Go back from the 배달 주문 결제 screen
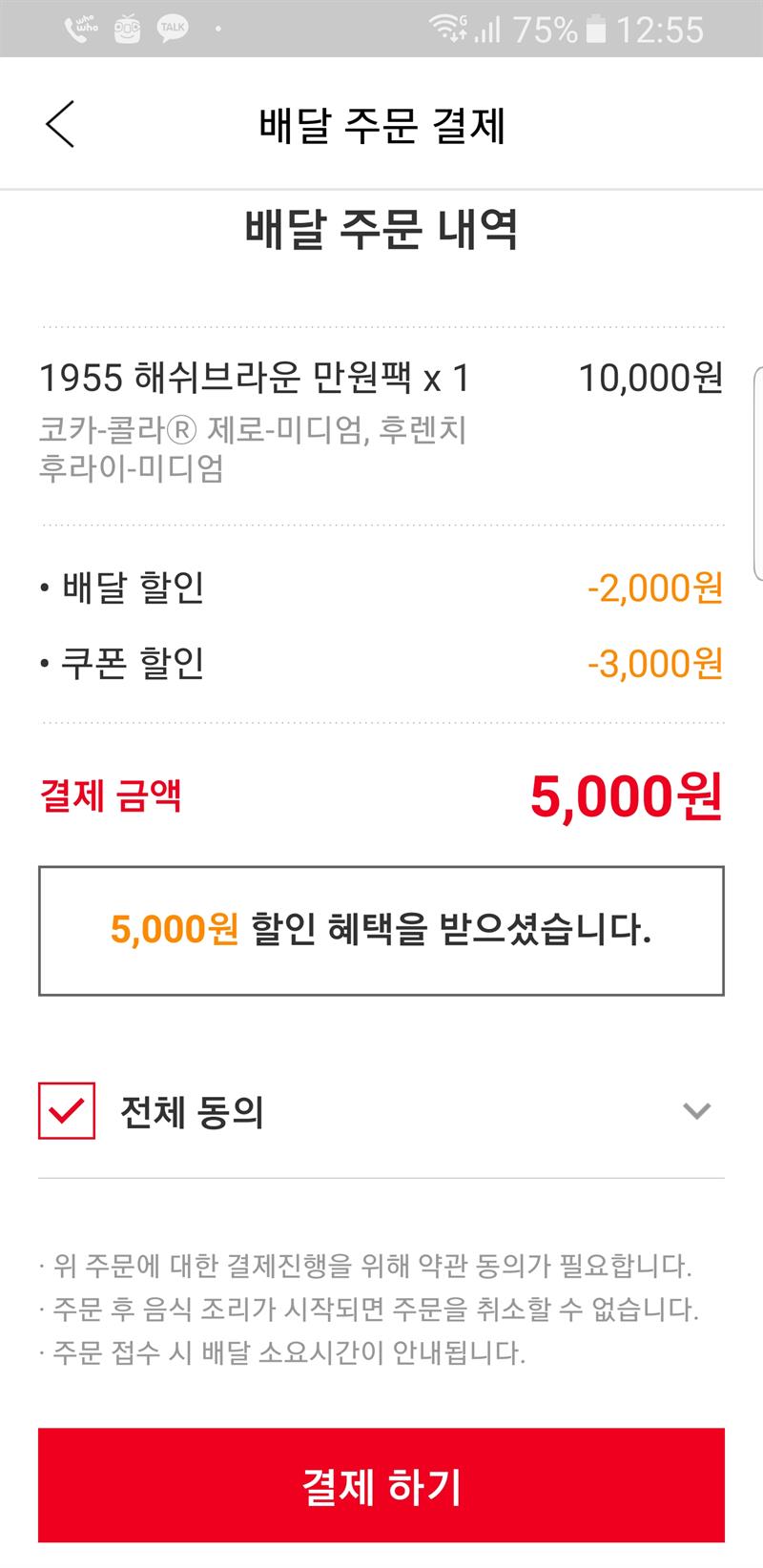This screenshot has height=1568, width=763. (x=60, y=124)
